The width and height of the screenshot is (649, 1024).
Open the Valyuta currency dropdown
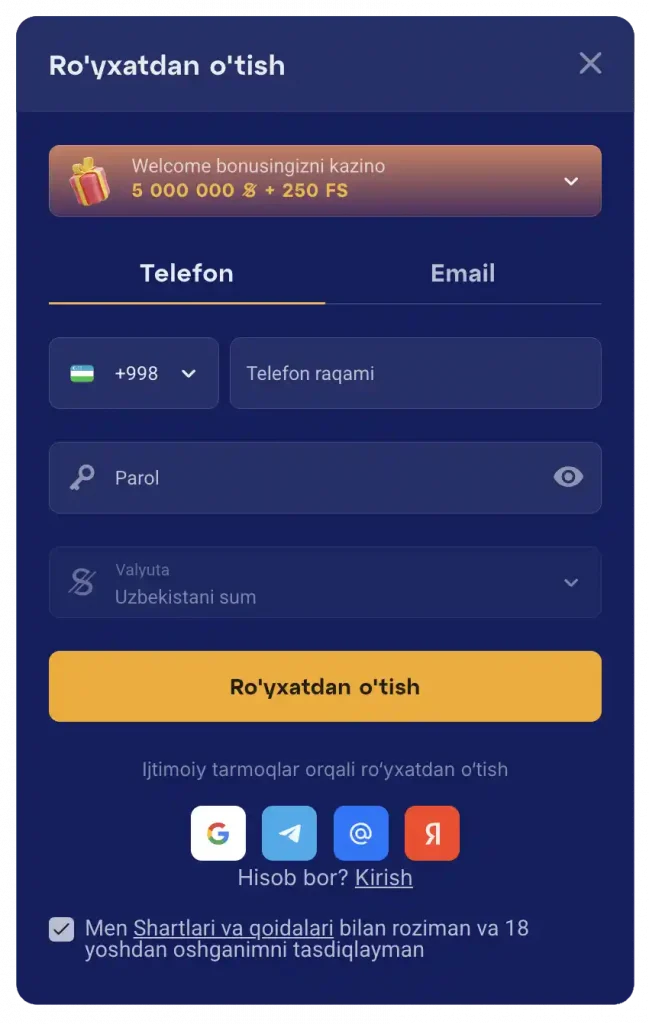coord(325,583)
